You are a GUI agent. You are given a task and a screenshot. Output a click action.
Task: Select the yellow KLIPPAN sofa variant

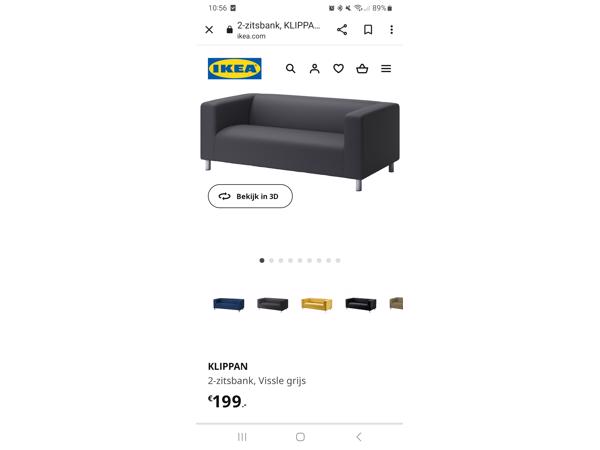(x=316, y=304)
